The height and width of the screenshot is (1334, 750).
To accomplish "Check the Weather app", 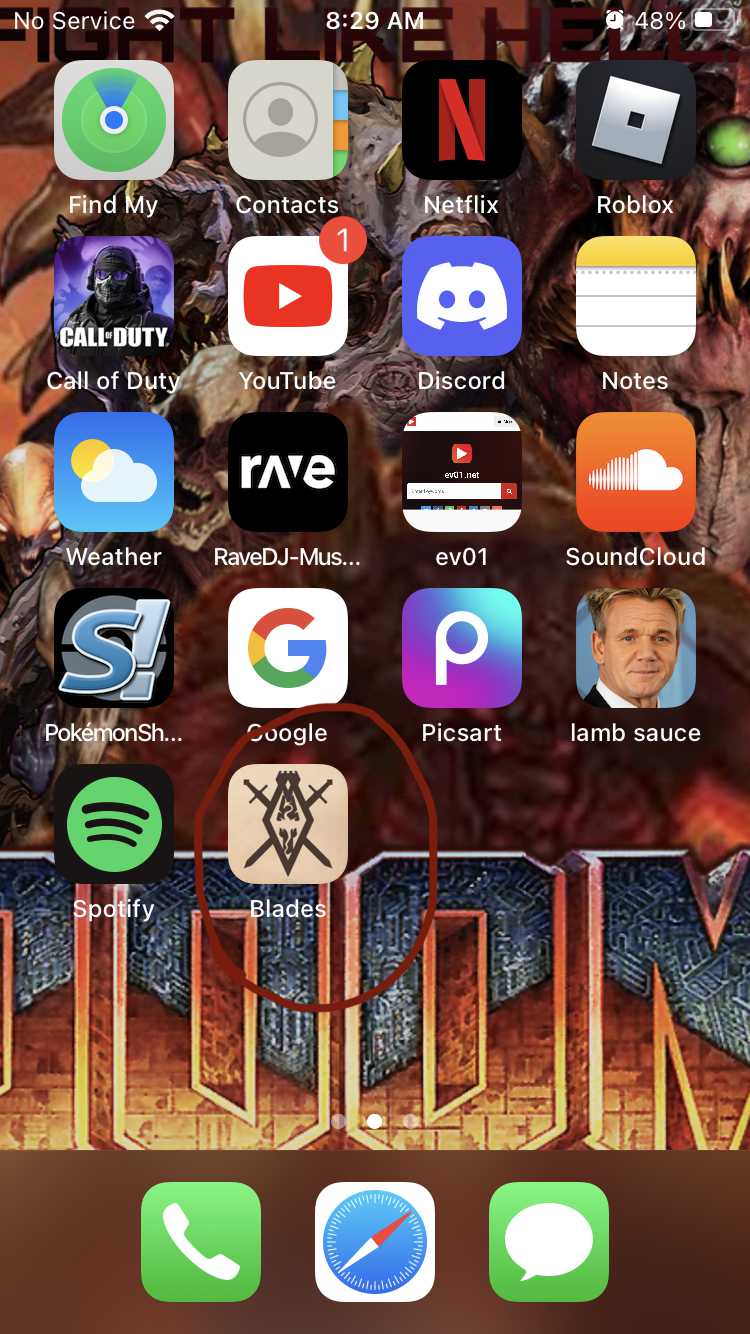I will pos(113,472).
